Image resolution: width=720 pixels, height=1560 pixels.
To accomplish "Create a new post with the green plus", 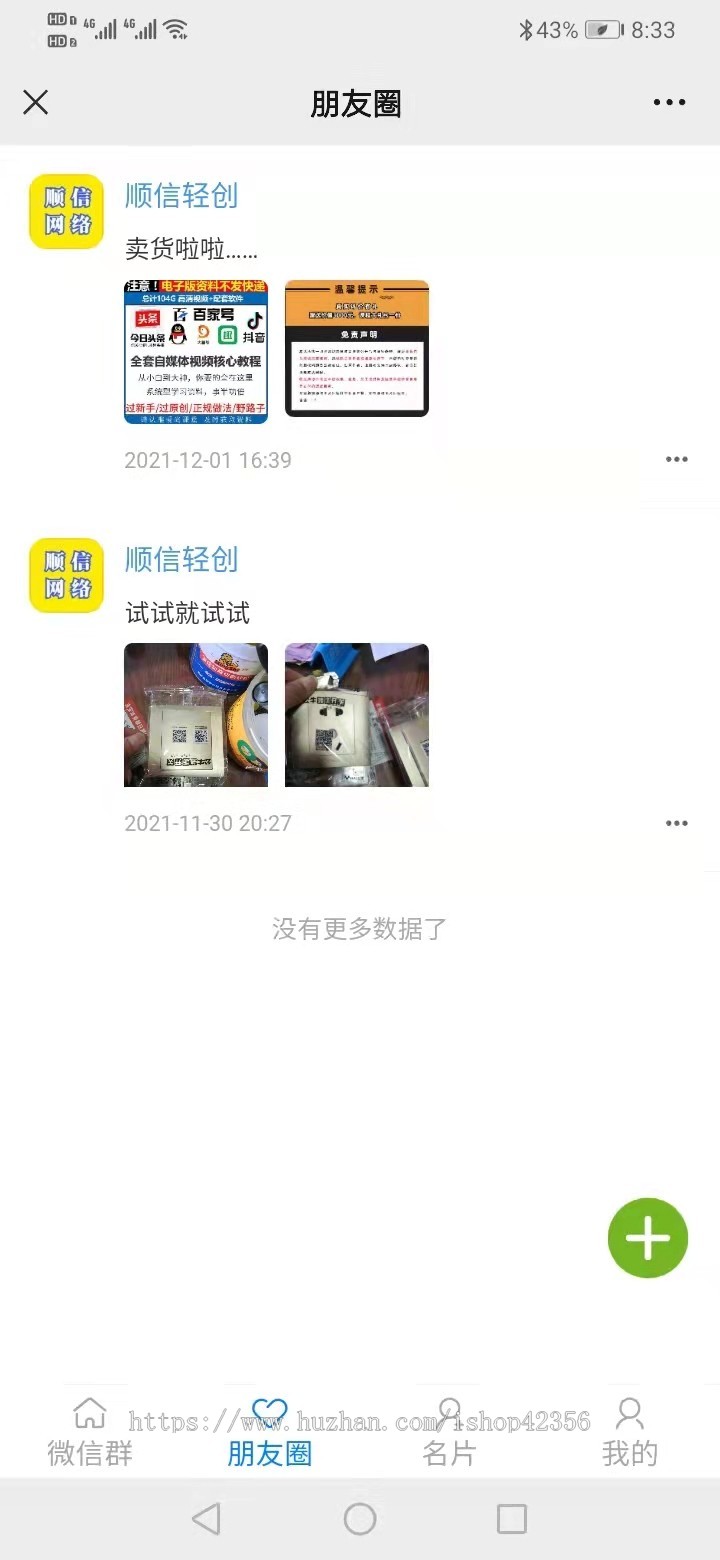I will coord(648,1238).
